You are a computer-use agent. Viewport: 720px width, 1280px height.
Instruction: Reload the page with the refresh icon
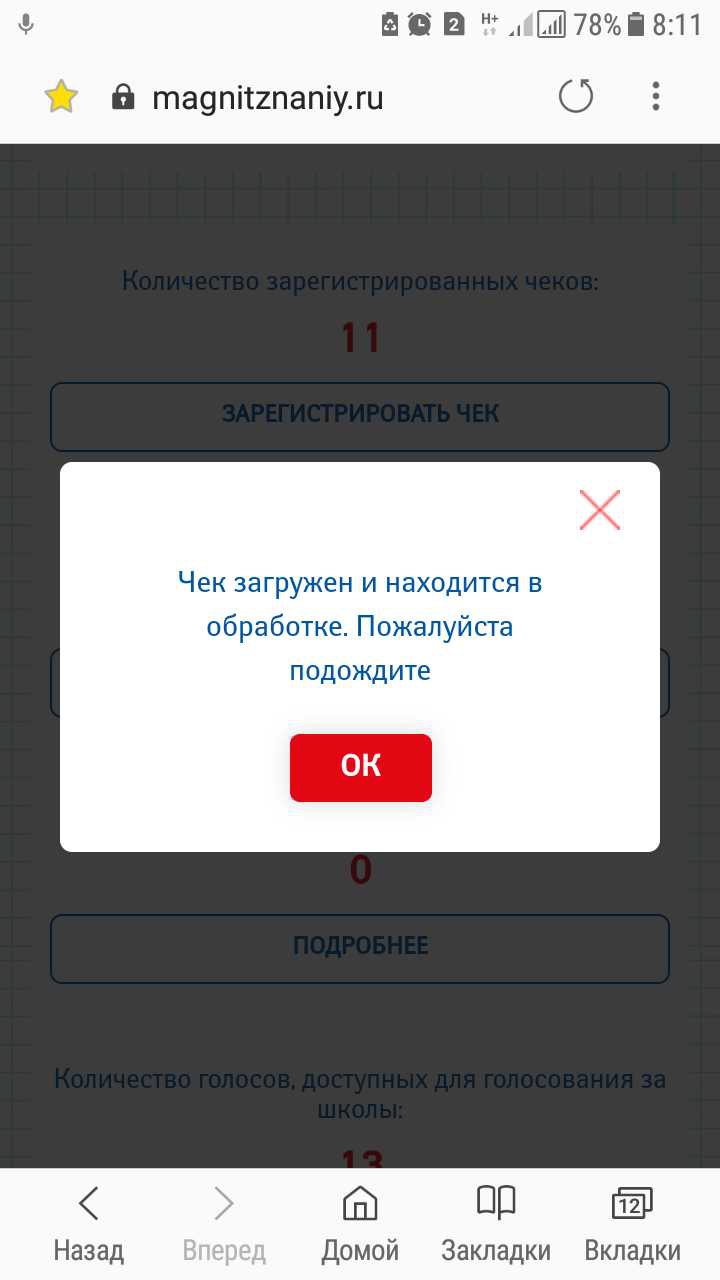tap(576, 97)
